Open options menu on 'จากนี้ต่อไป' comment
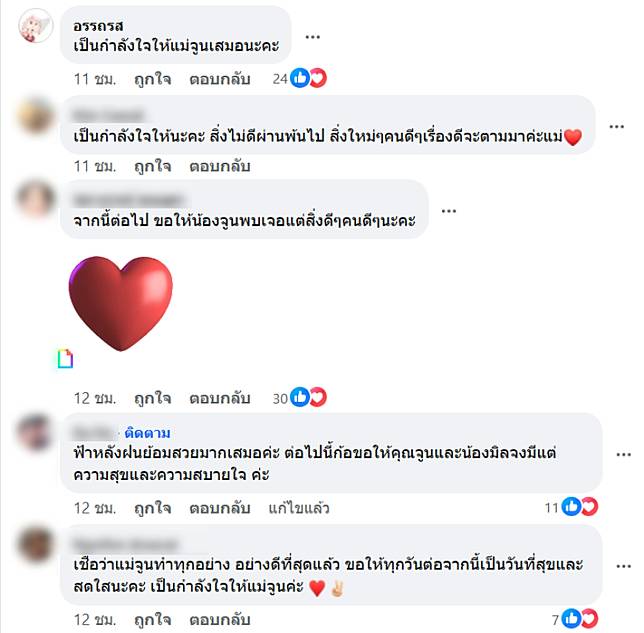 [450, 212]
